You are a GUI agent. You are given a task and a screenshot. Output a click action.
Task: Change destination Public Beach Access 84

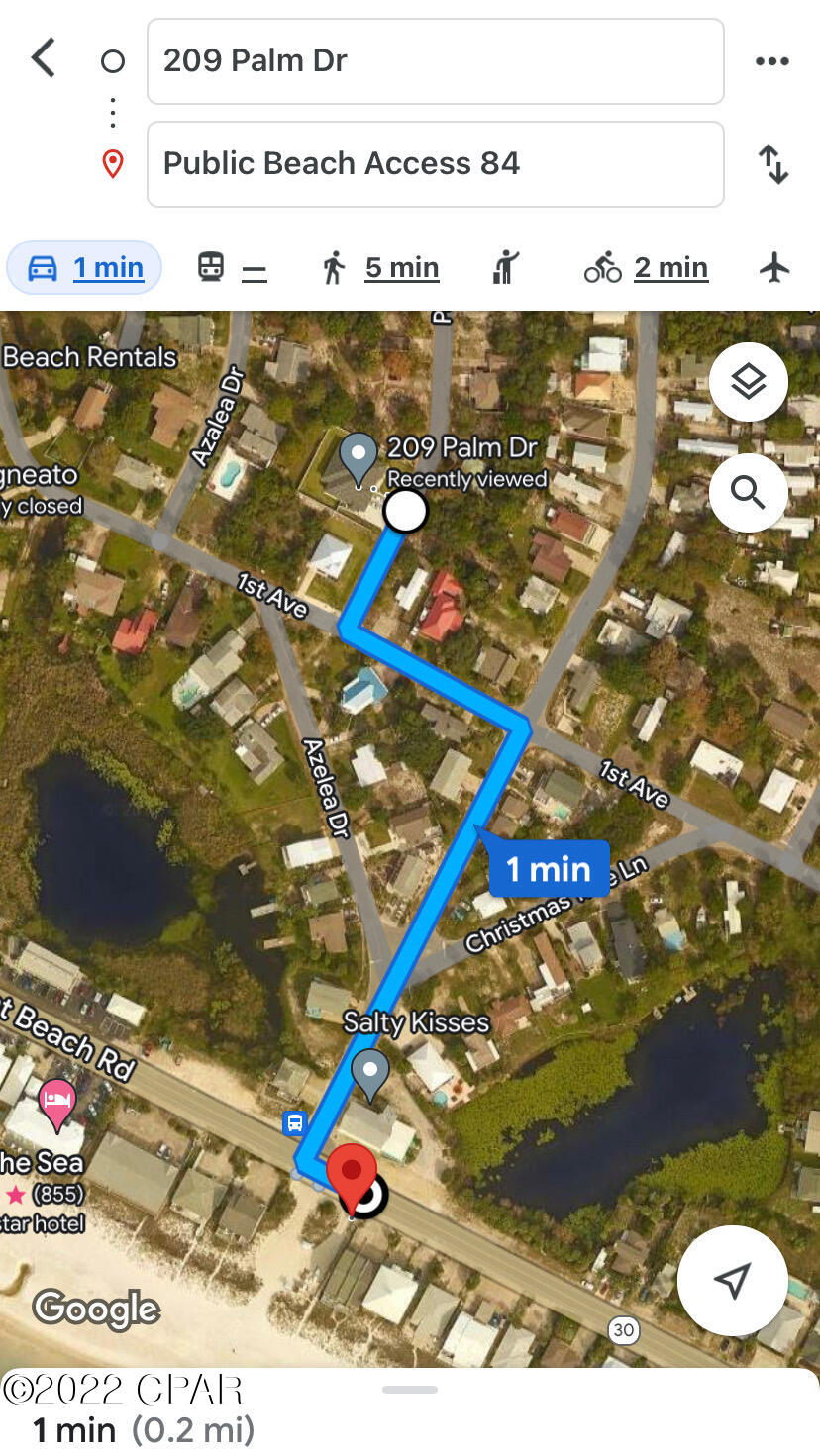tap(435, 164)
